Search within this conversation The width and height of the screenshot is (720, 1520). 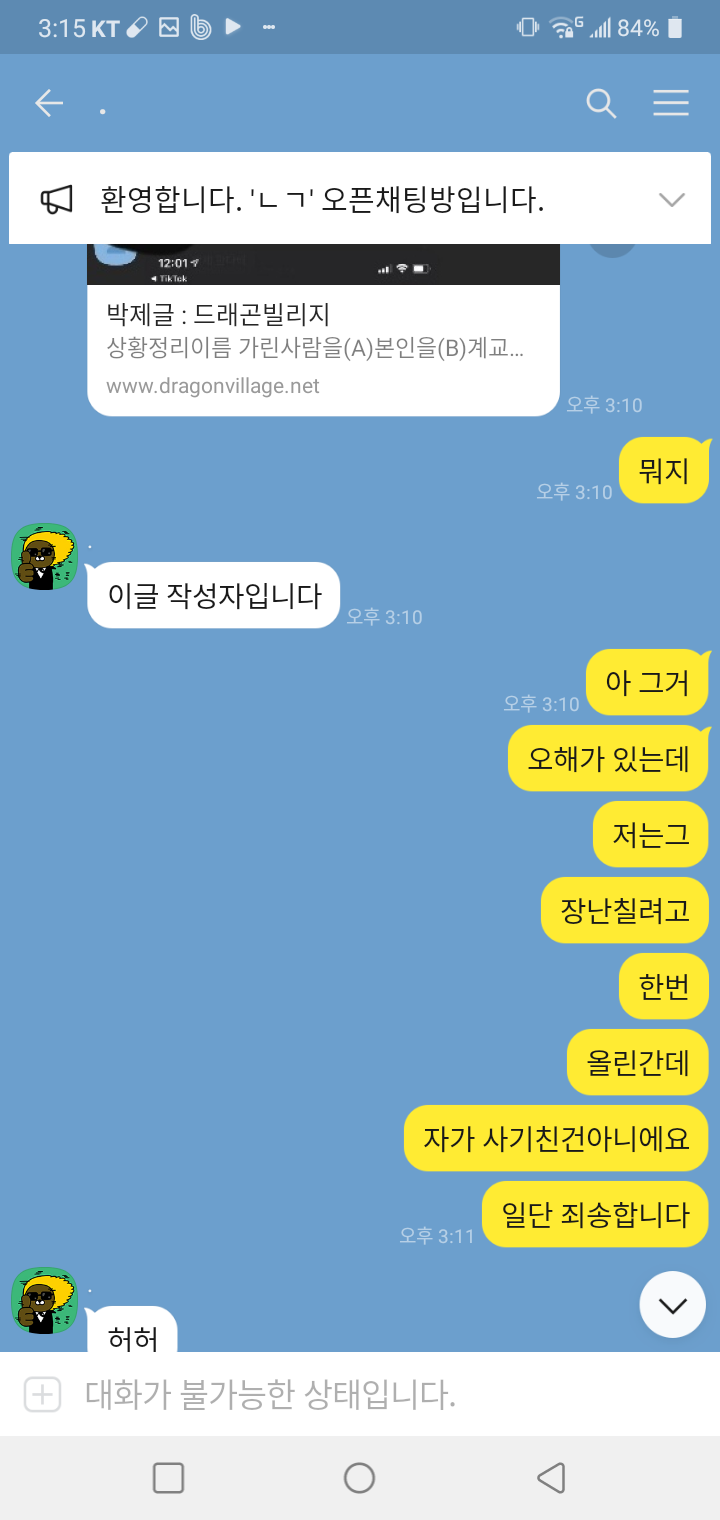point(601,103)
